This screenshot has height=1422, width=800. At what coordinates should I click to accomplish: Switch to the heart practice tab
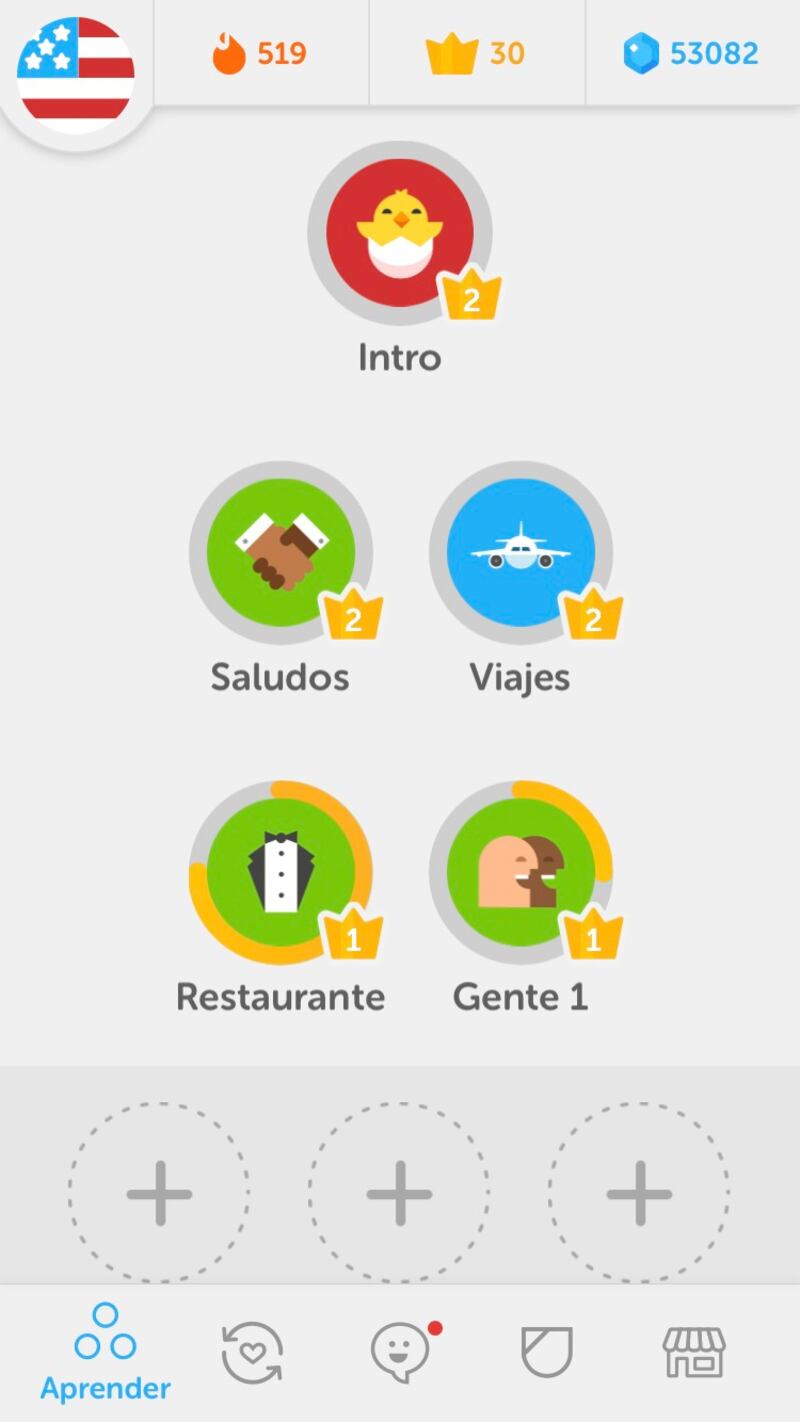click(252, 1353)
